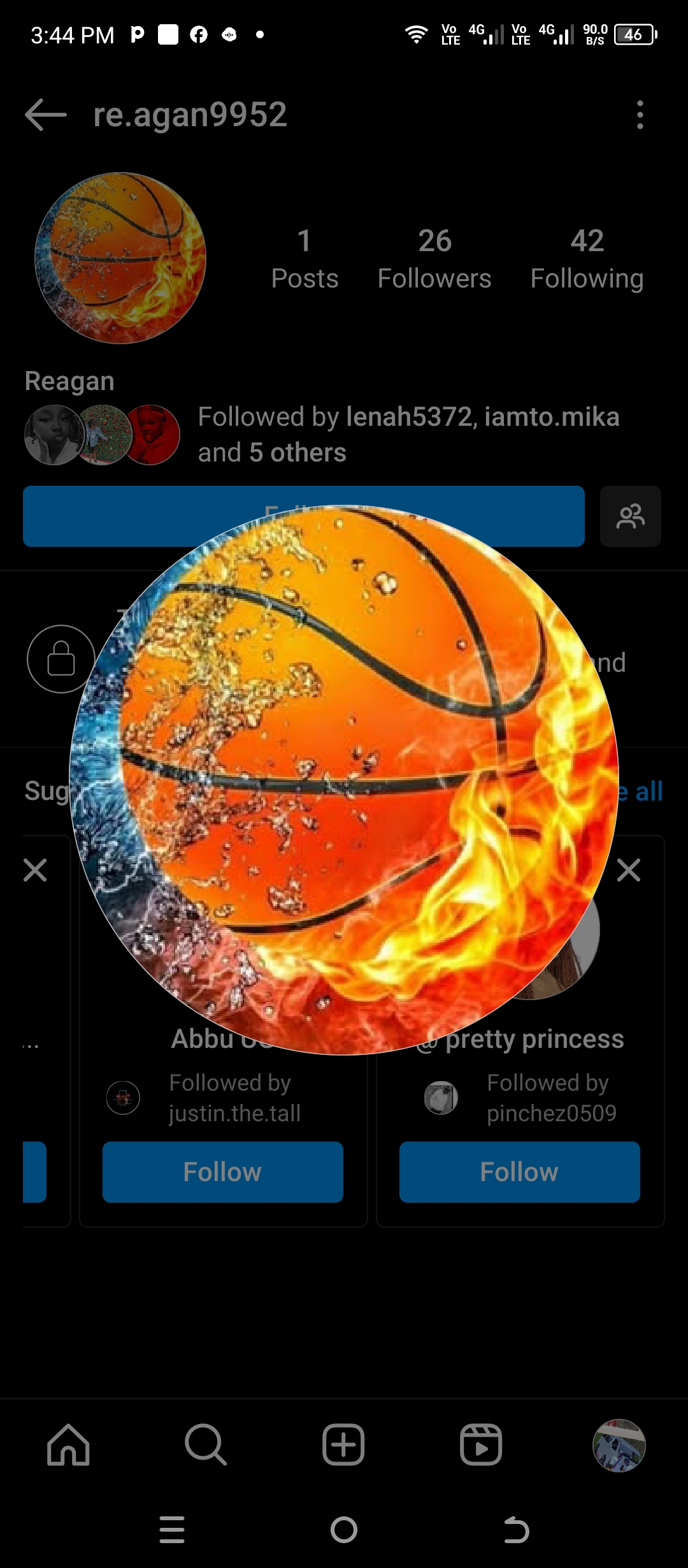Dismiss the pretty princess suggestion
688x1568 pixels.
629,870
